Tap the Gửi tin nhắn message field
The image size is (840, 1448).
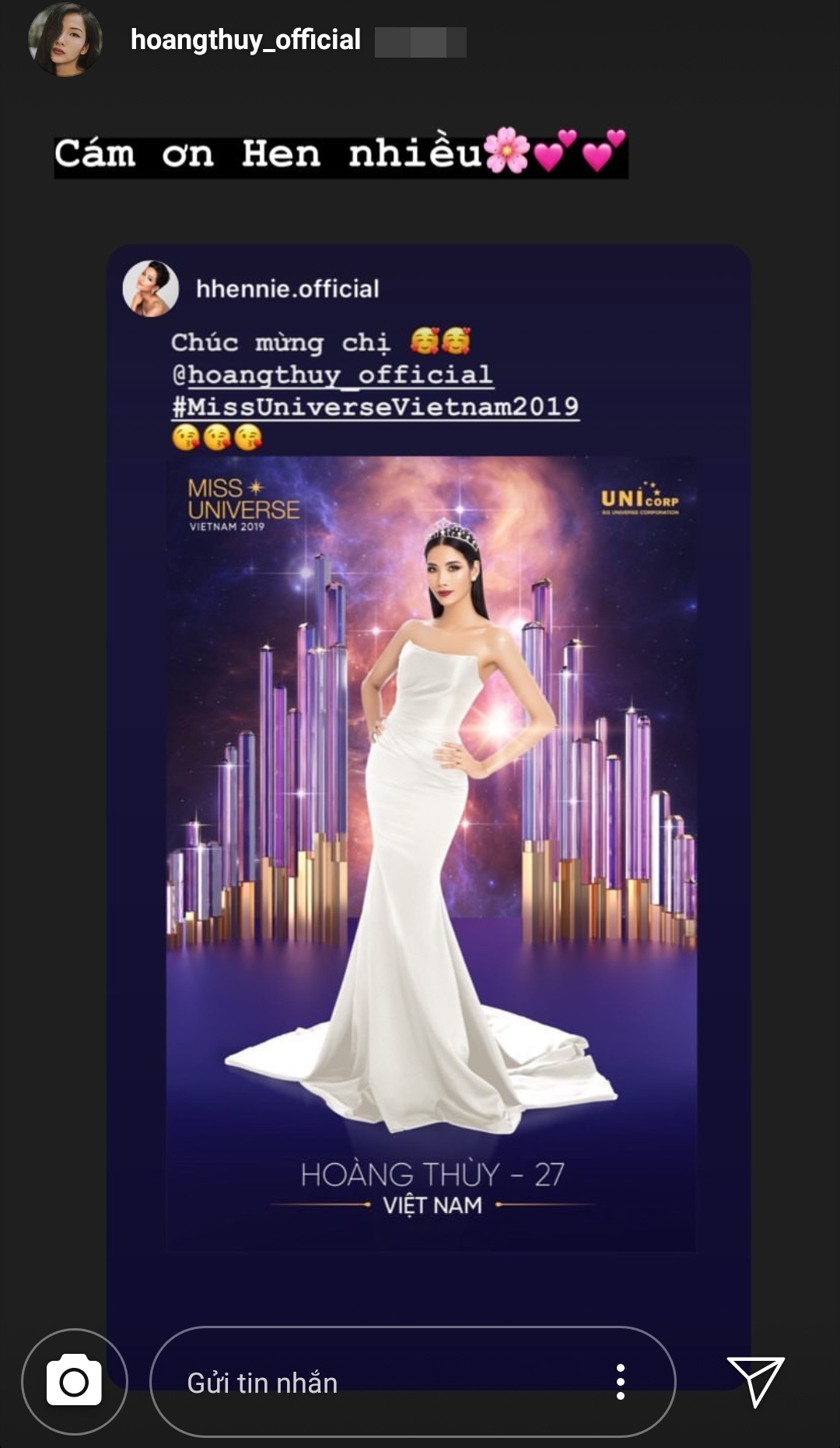(373, 1383)
